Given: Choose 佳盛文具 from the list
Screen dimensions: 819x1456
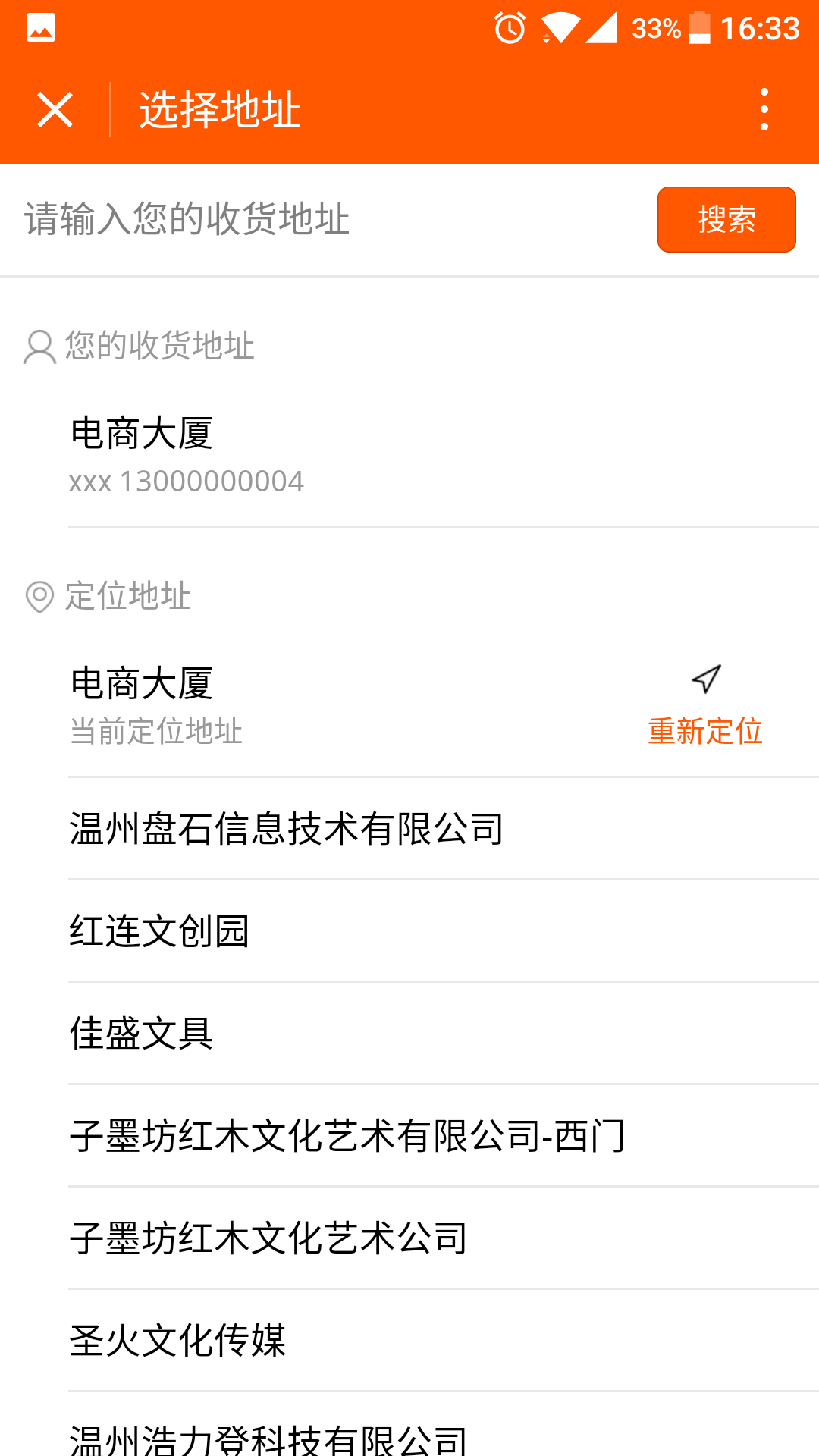Looking at the screenshot, I should click(444, 1034).
